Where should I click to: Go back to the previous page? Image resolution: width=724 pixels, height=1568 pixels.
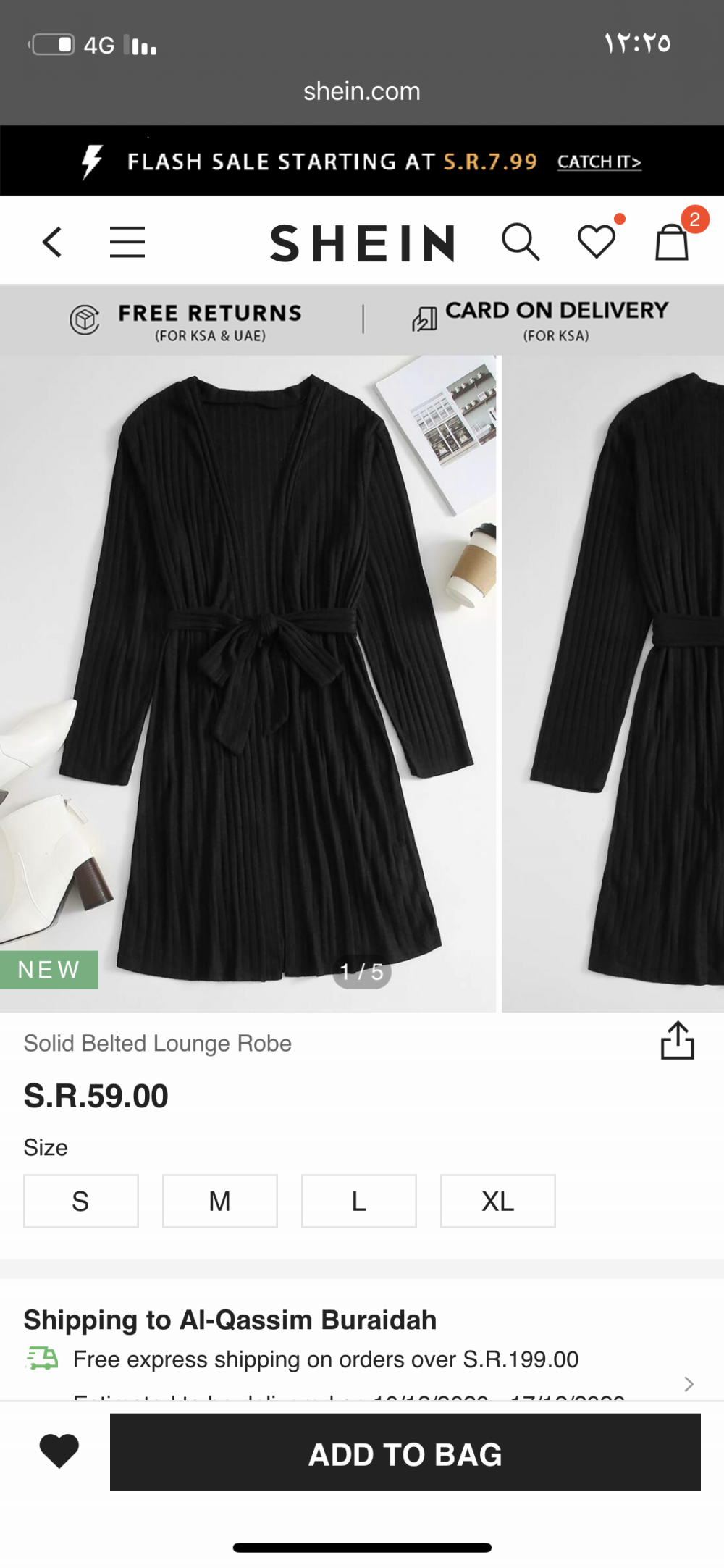click(x=52, y=242)
